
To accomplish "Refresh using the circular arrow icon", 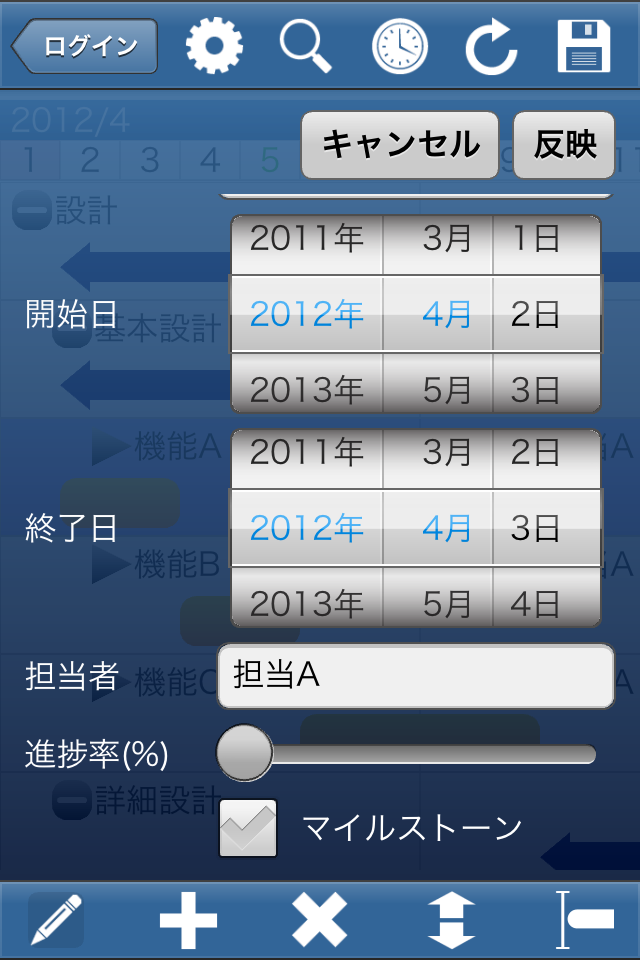I will tap(491, 46).
